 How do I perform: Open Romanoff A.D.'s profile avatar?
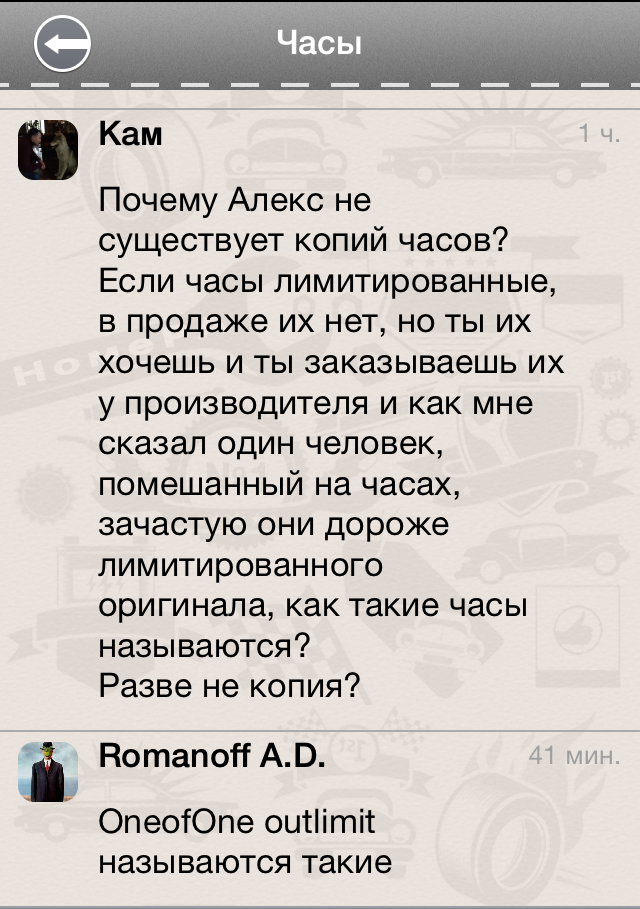click(x=48, y=772)
